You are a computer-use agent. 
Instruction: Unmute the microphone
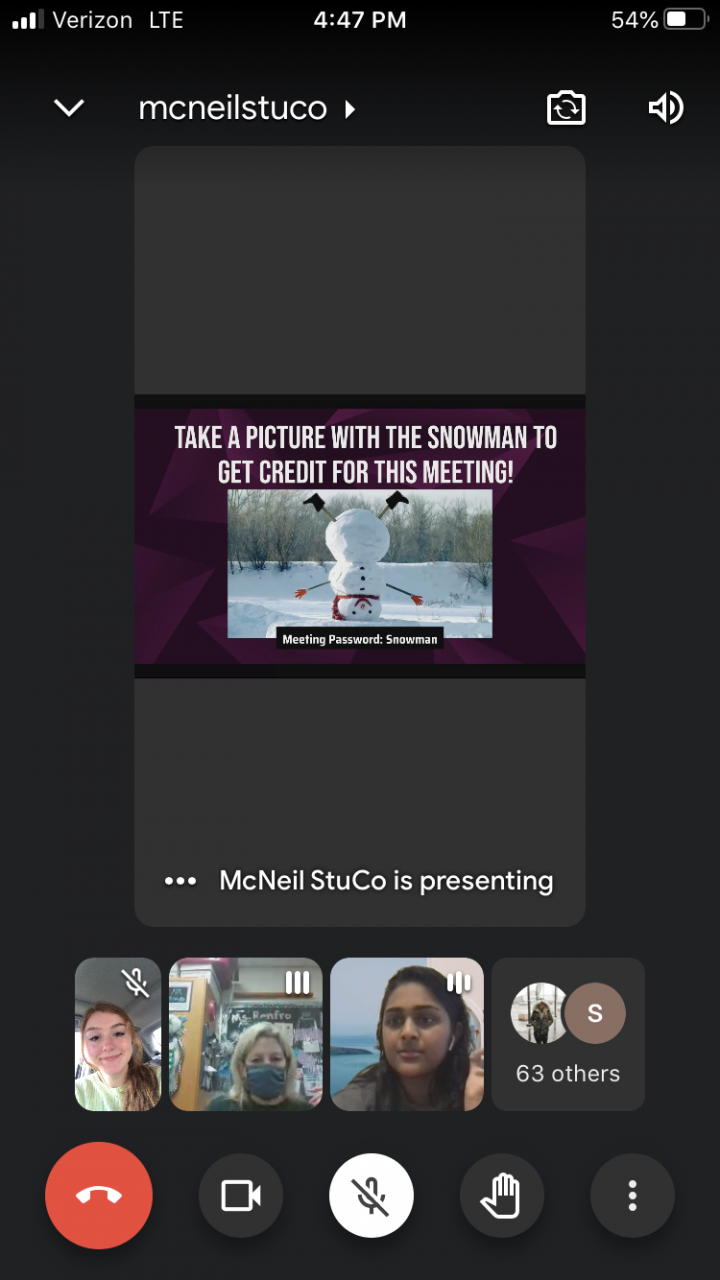(371, 1195)
